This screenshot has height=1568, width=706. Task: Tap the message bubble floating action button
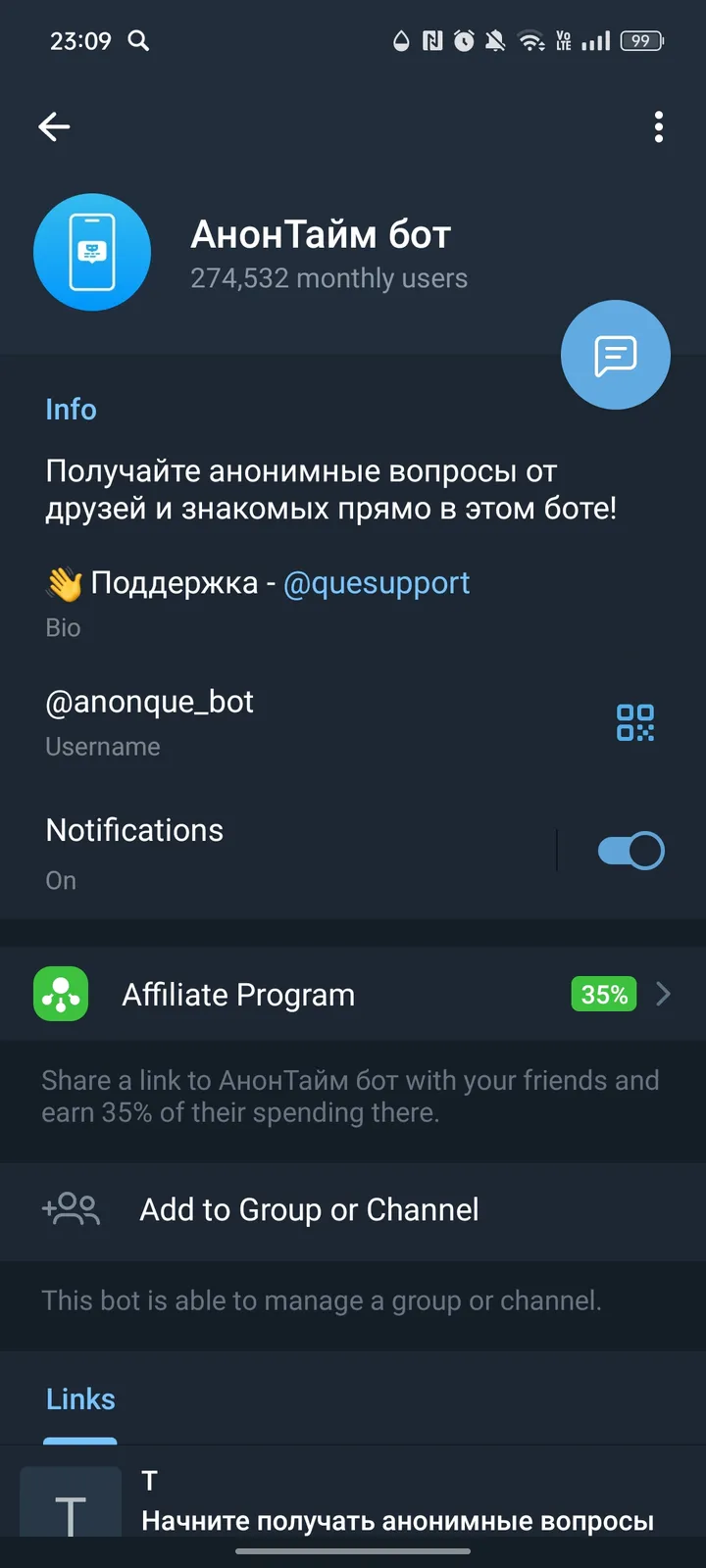click(x=615, y=354)
